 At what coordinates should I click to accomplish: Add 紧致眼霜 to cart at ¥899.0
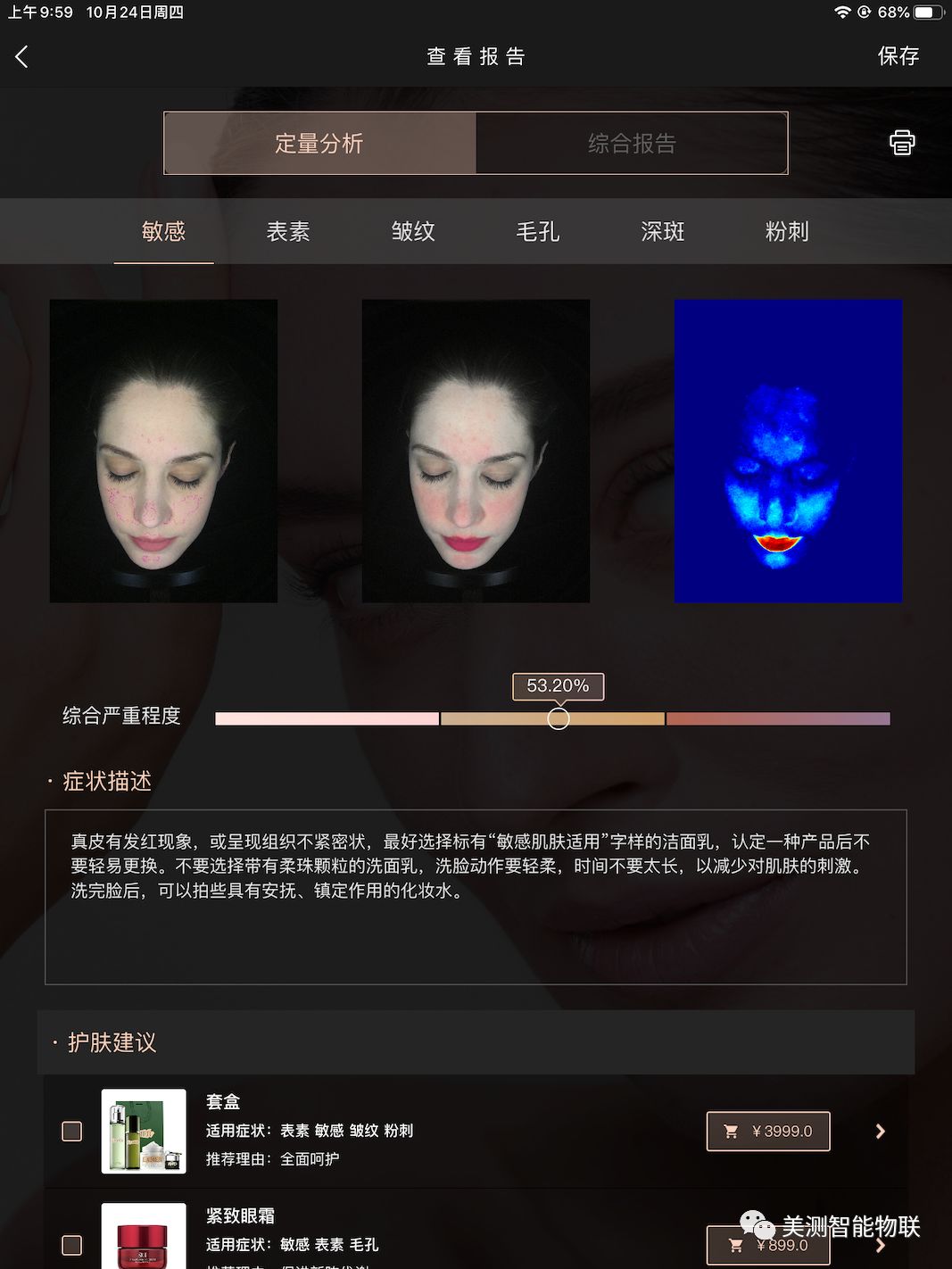pyautogui.click(x=768, y=1245)
